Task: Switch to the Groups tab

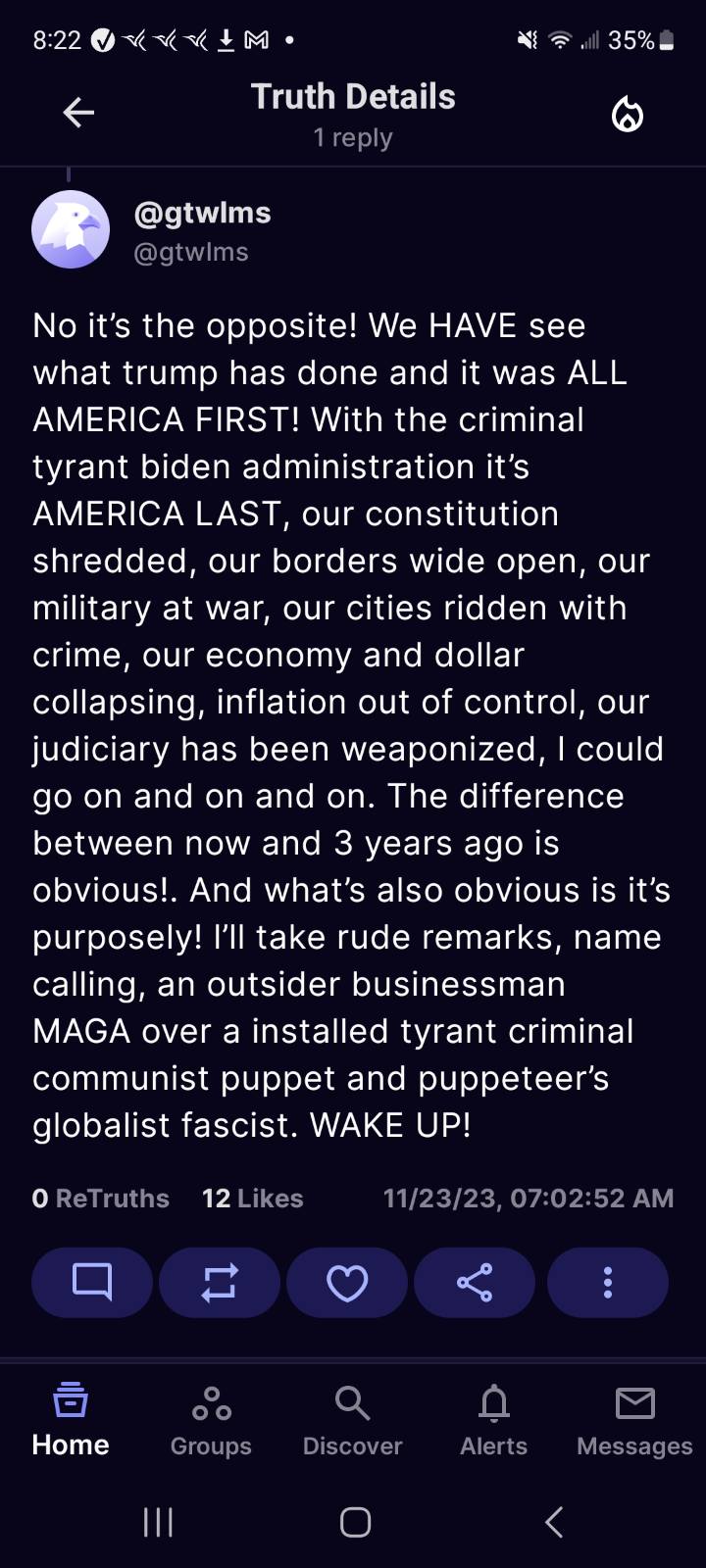Action: 211,1420
